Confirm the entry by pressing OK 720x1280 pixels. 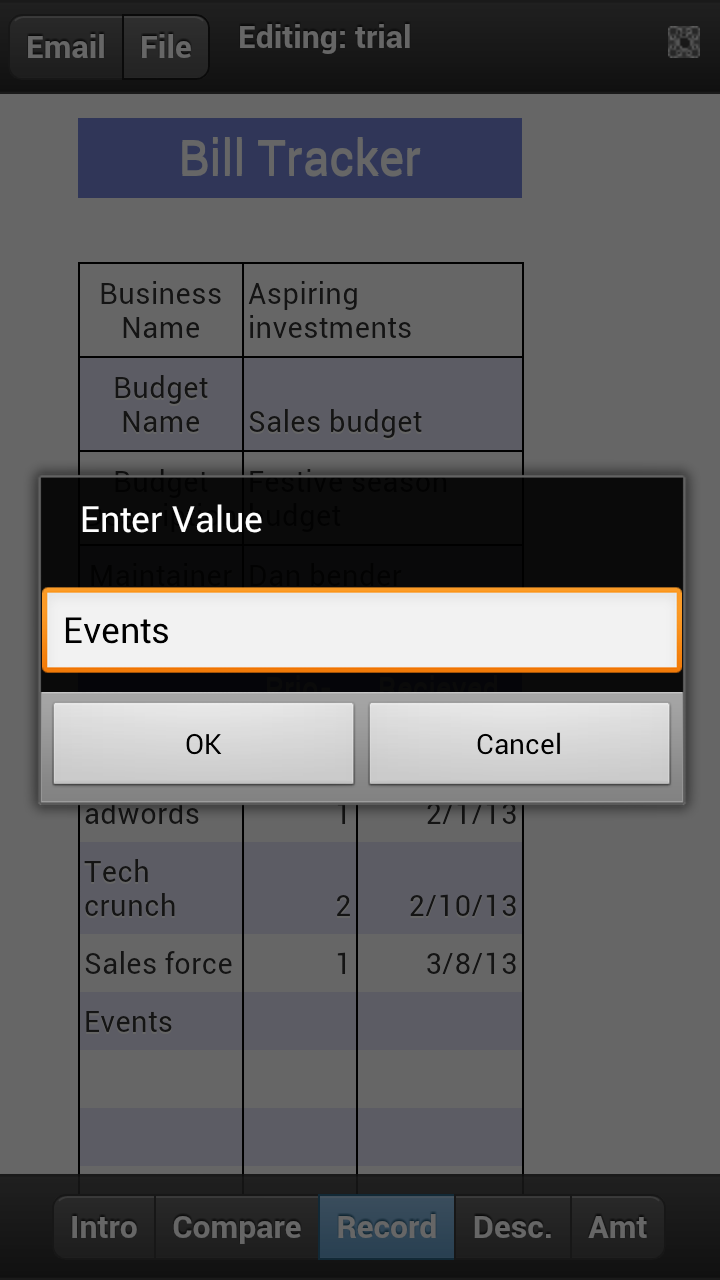[203, 744]
